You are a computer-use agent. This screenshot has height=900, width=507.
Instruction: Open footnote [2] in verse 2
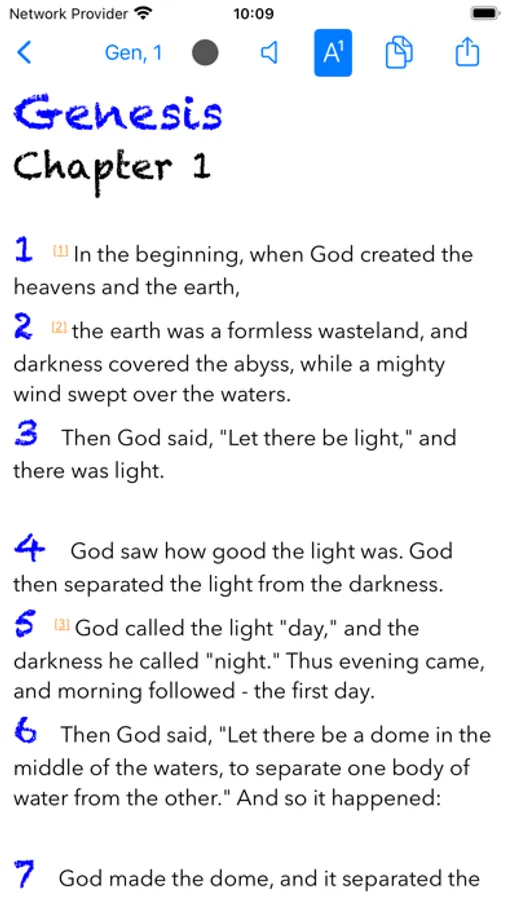point(60,327)
